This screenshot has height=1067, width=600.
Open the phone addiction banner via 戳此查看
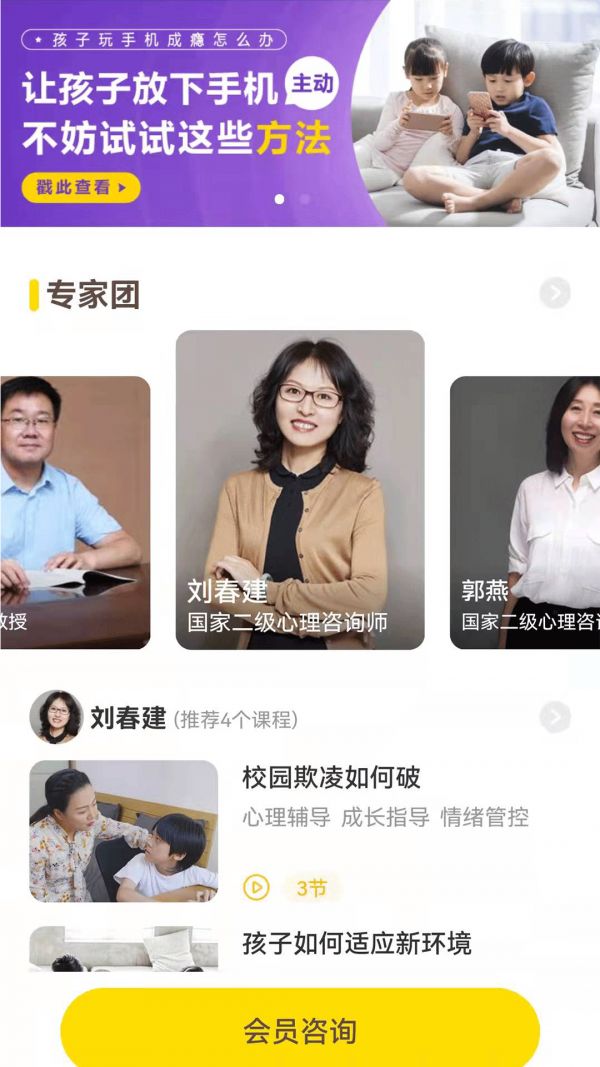80,187
